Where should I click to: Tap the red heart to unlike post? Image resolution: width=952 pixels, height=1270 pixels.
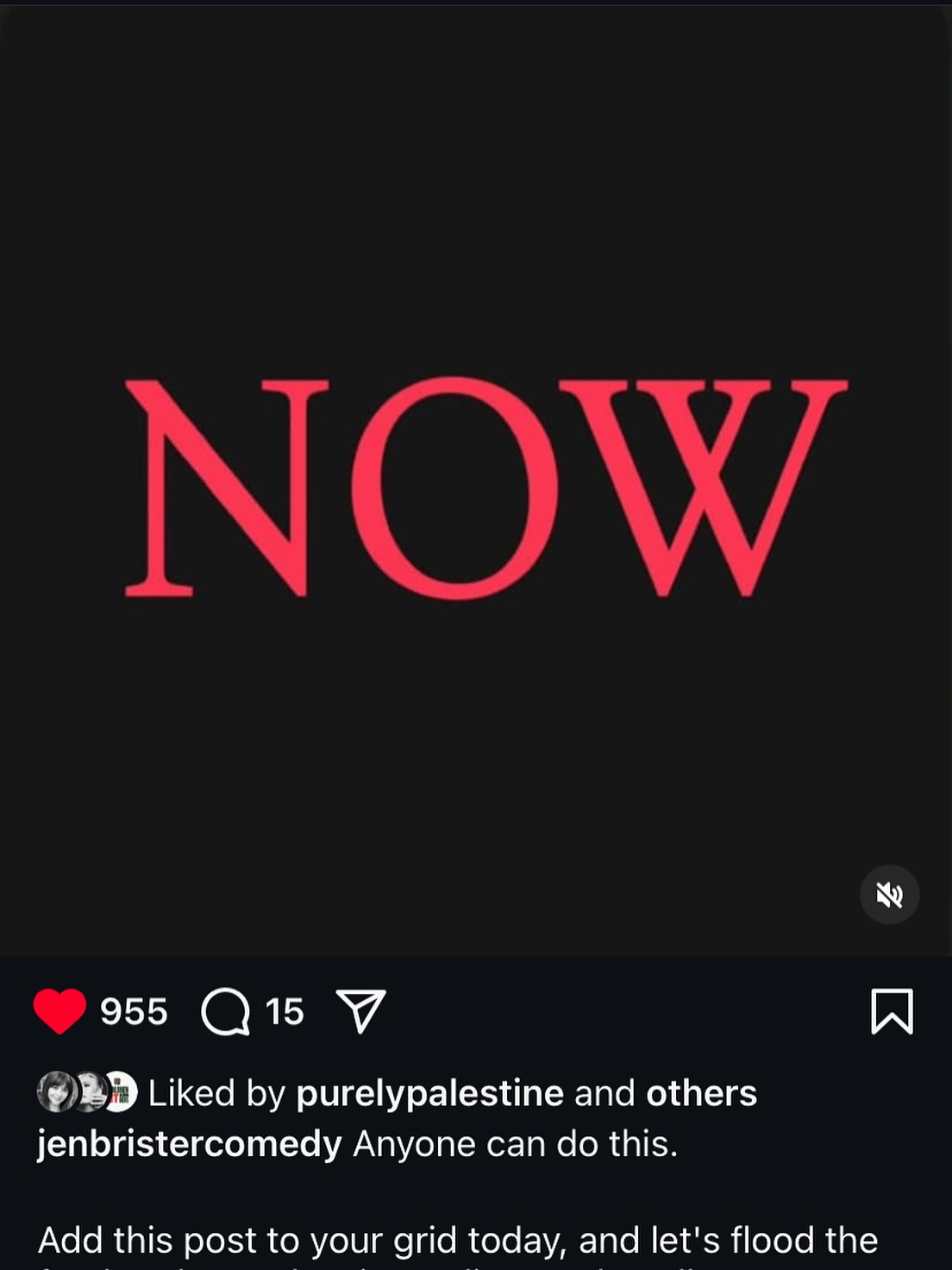click(60, 1011)
